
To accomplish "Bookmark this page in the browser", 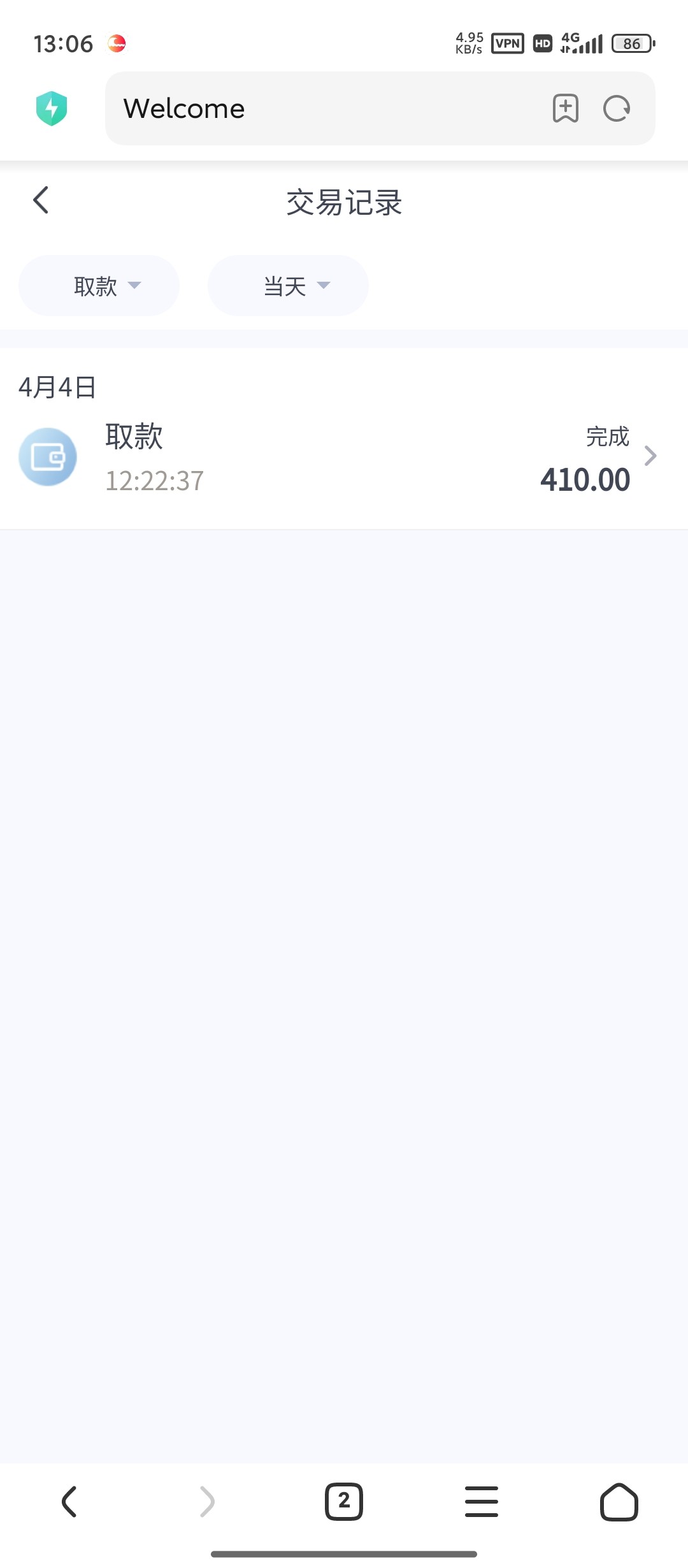I will click(565, 108).
